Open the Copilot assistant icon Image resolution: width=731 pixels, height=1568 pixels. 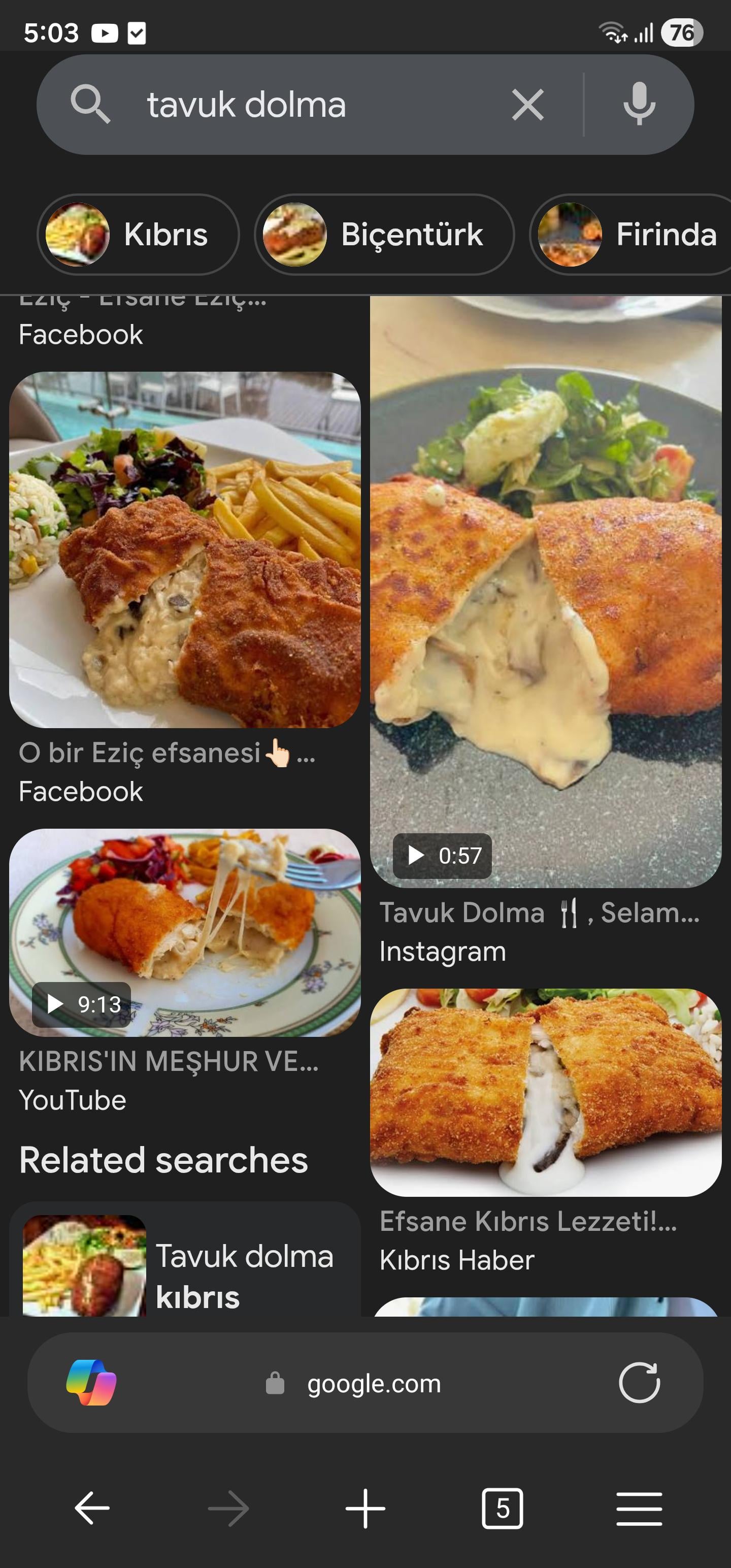point(91,1383)
